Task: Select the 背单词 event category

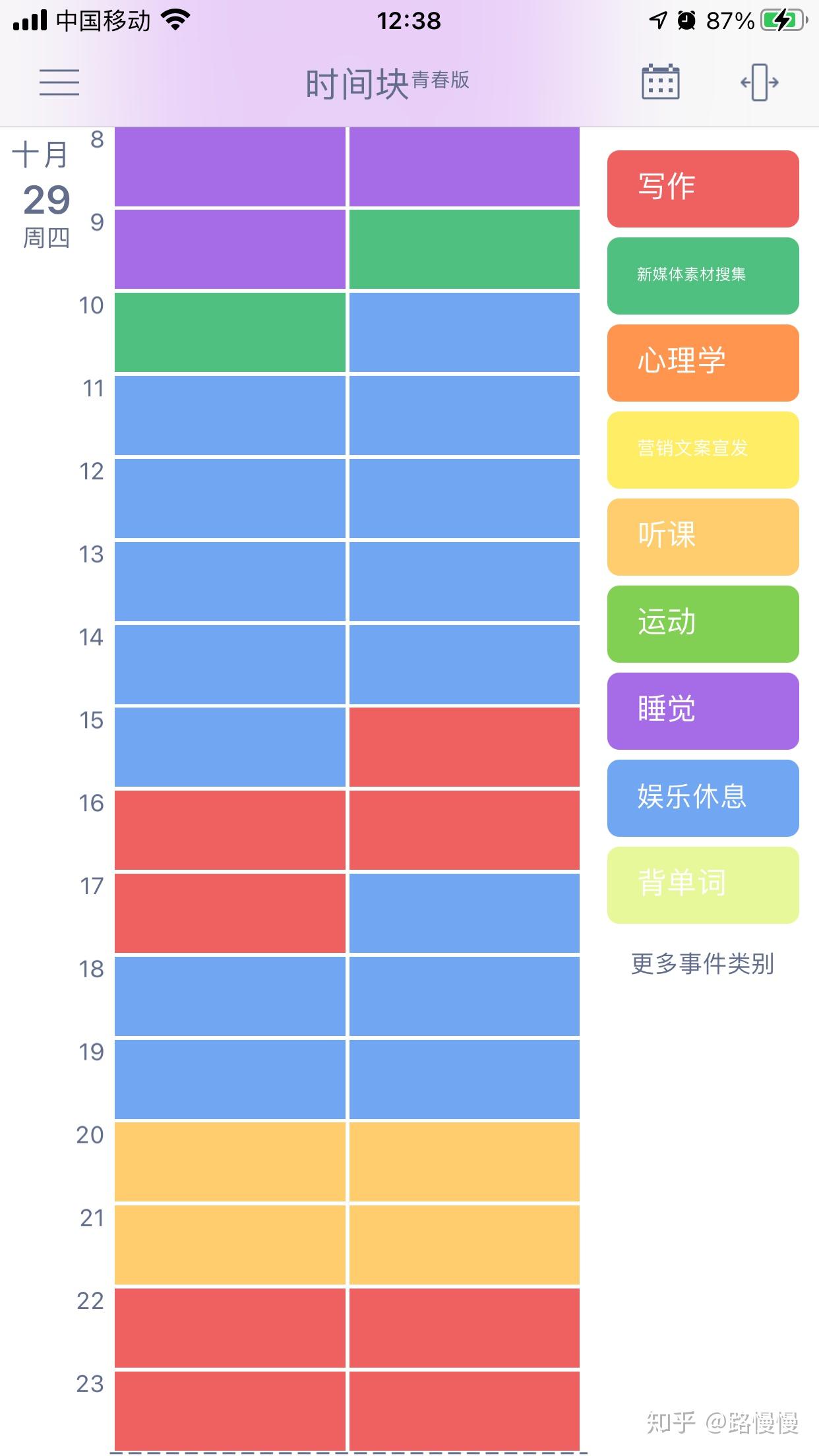Action: pyautogui.click(x=702, y=886)
